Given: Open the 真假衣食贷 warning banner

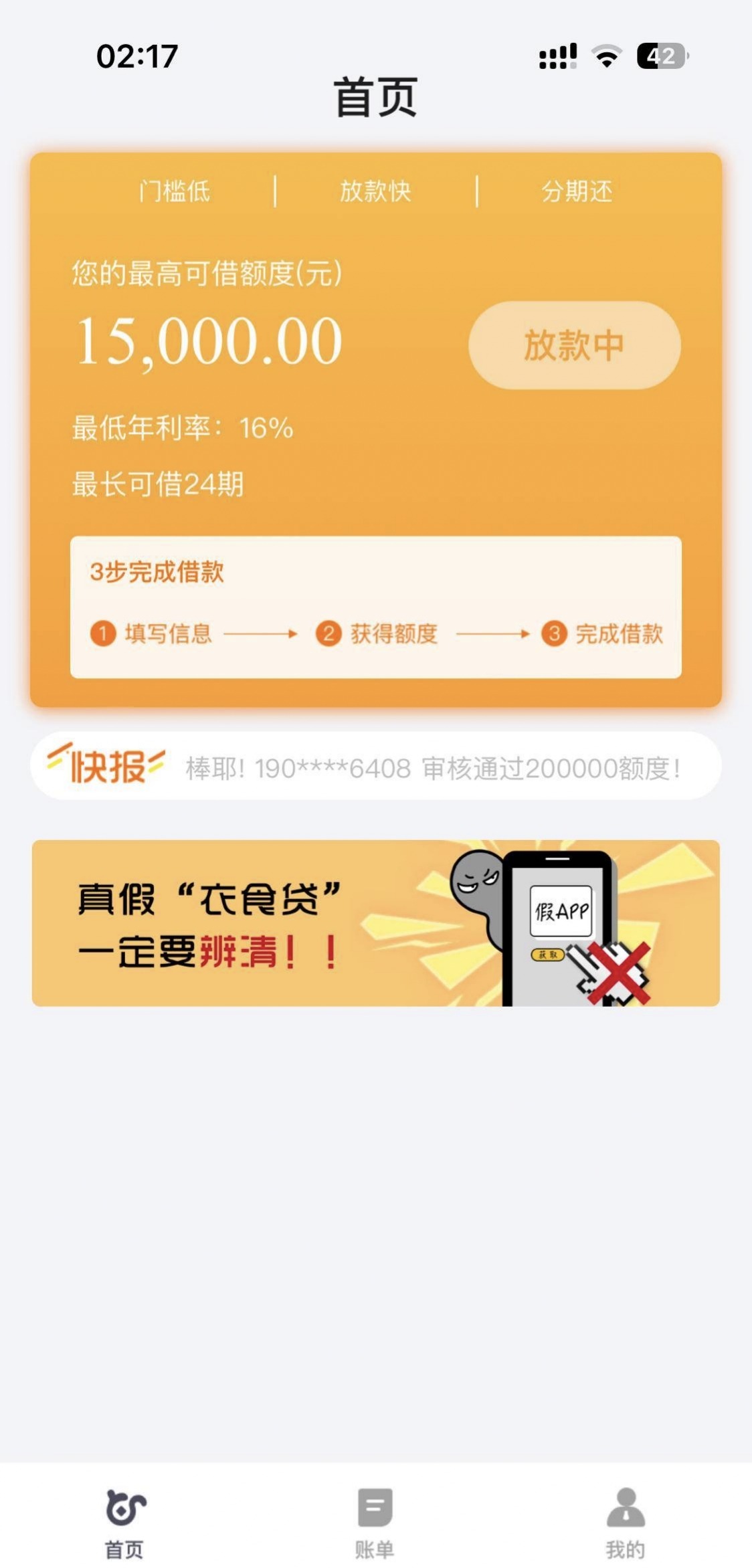Looking at the screenshot, I should point(376,923).
